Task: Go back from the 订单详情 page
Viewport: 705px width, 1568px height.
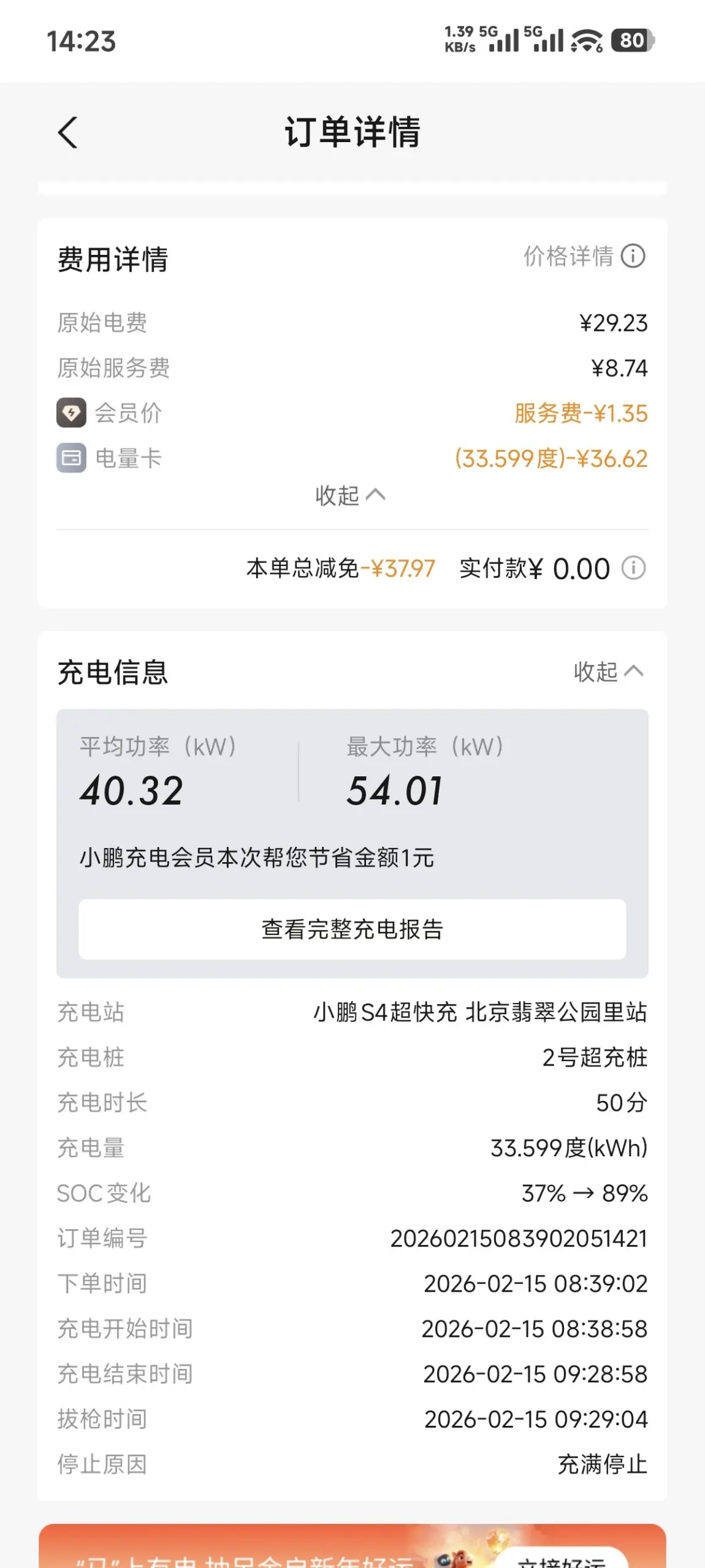Action: point(68,132)
